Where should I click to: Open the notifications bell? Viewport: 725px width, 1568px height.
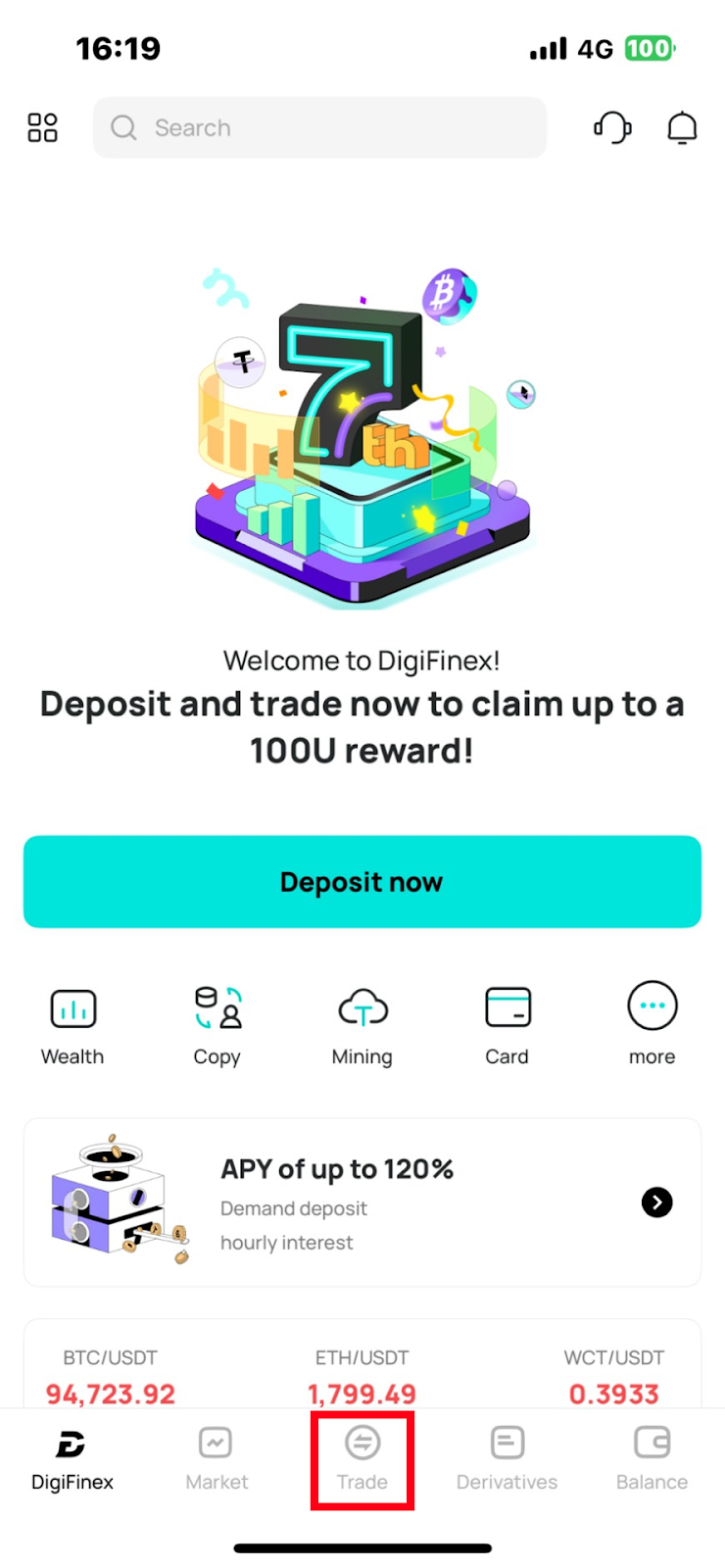(x=682, y=127)
